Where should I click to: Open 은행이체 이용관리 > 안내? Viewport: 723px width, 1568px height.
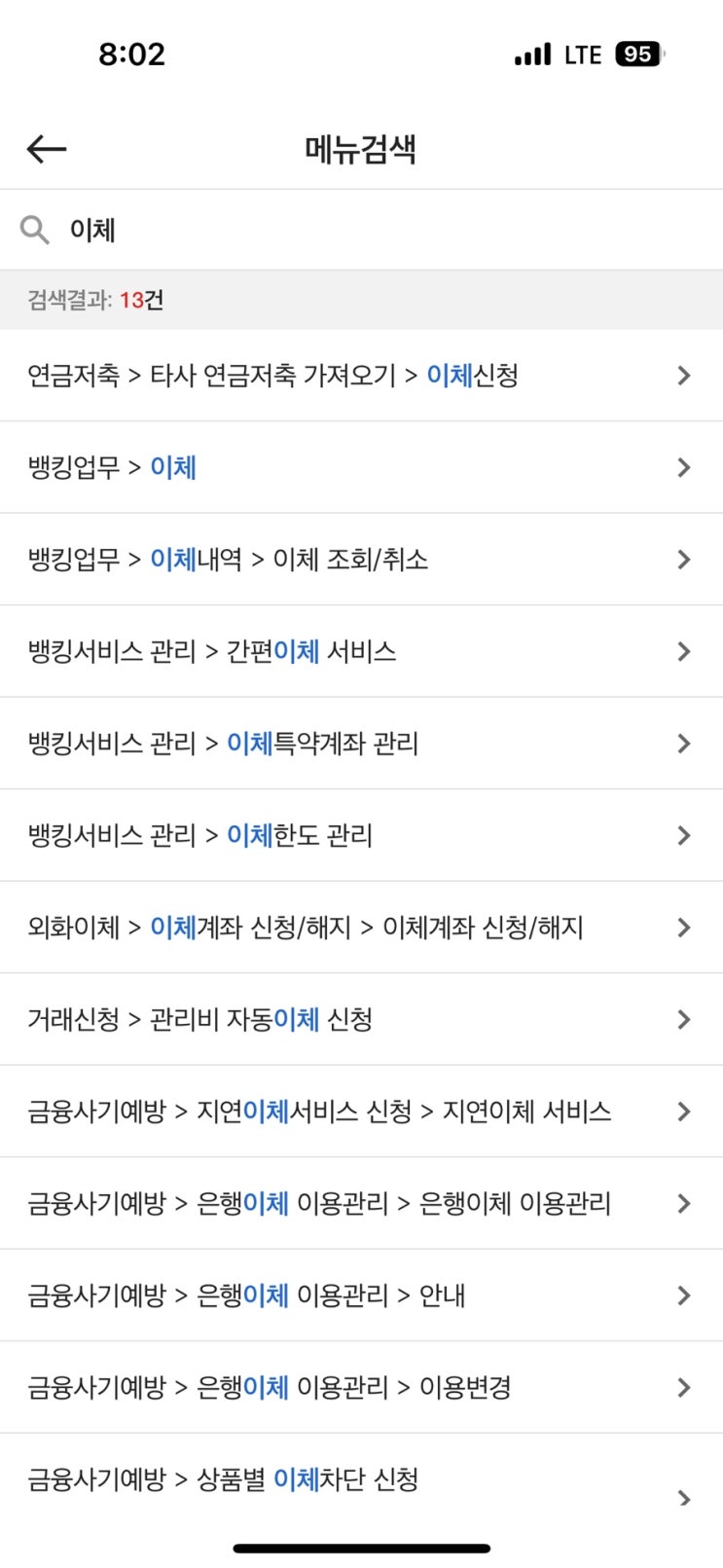pos(361,1295)
